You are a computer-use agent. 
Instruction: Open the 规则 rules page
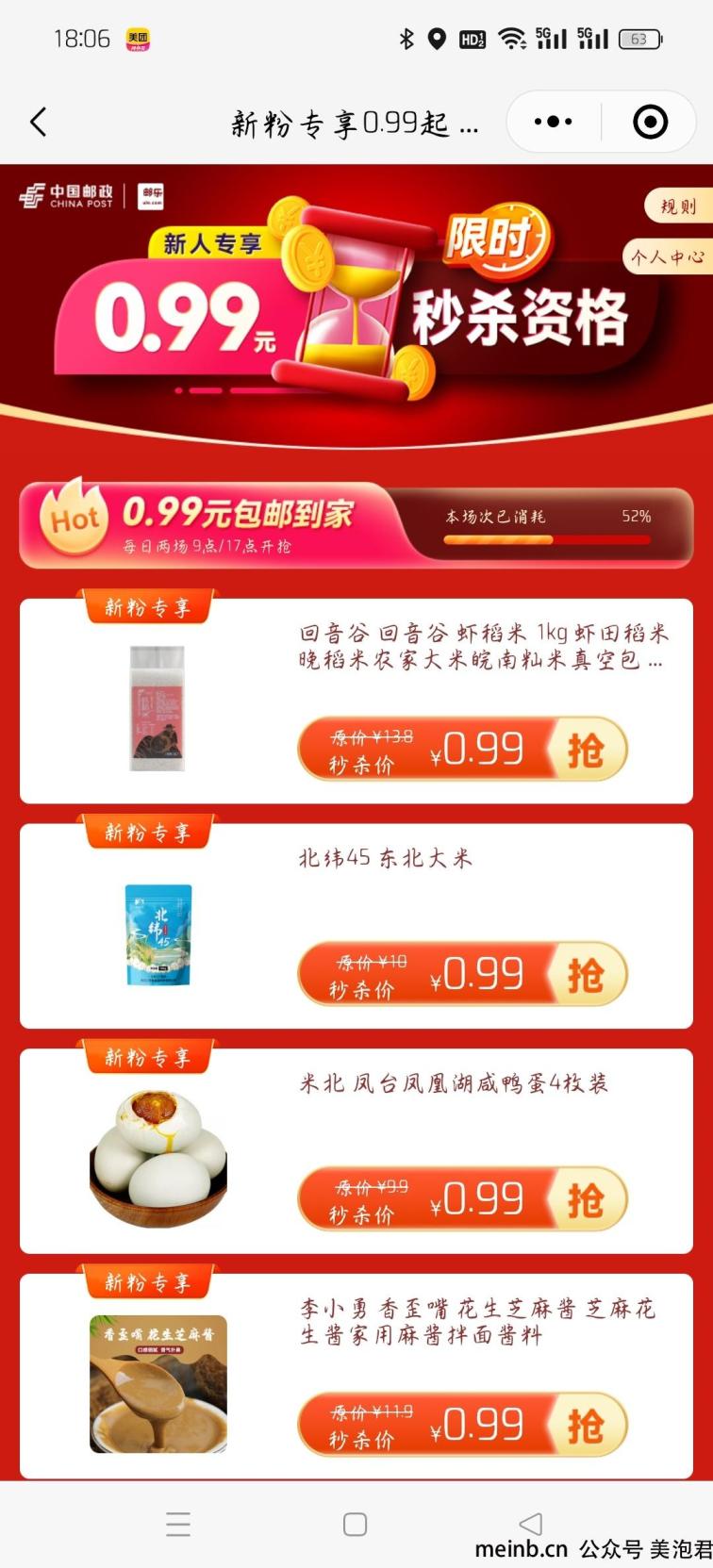click(676, 206)
